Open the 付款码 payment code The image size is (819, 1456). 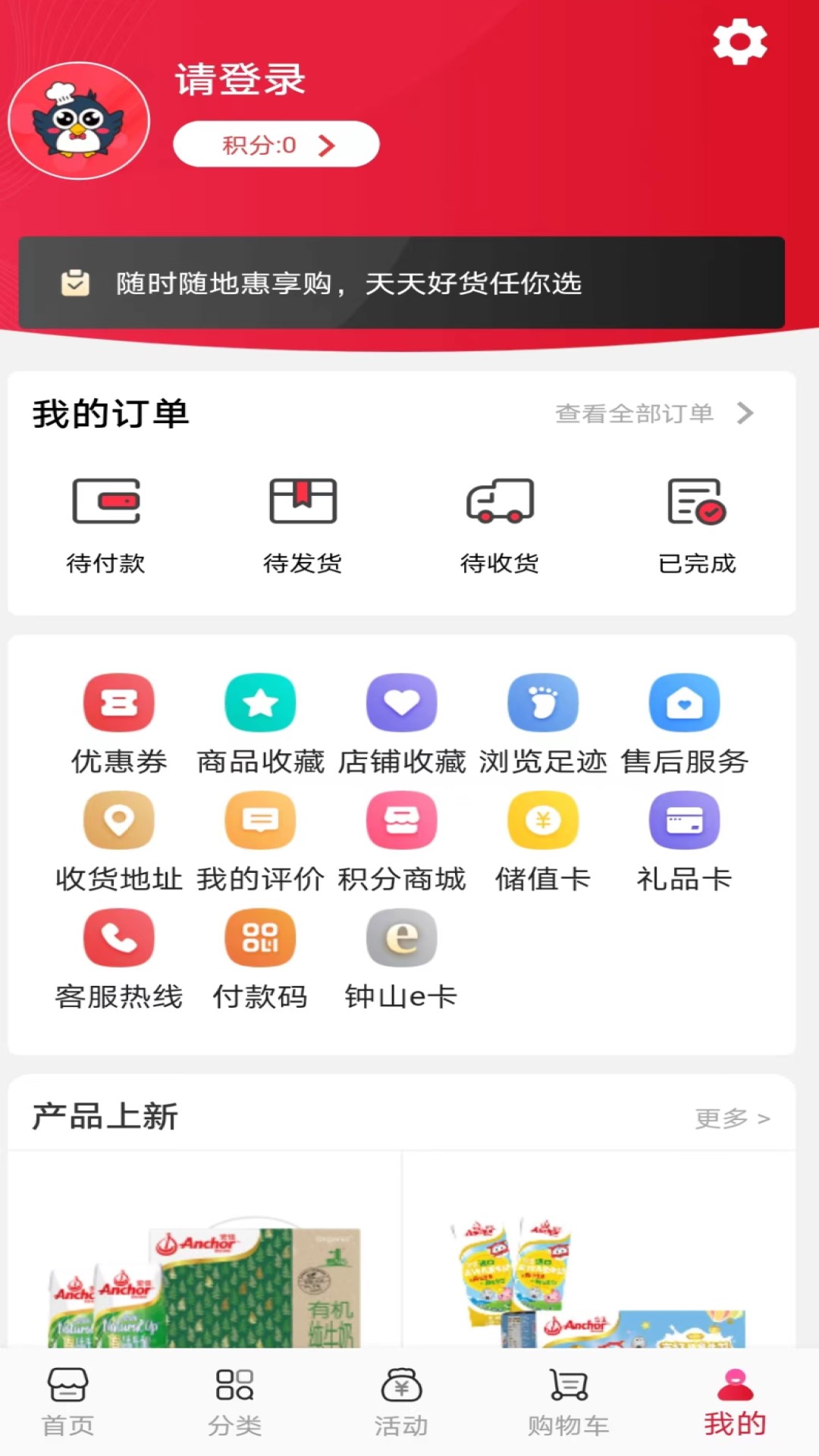pos(259,939)
